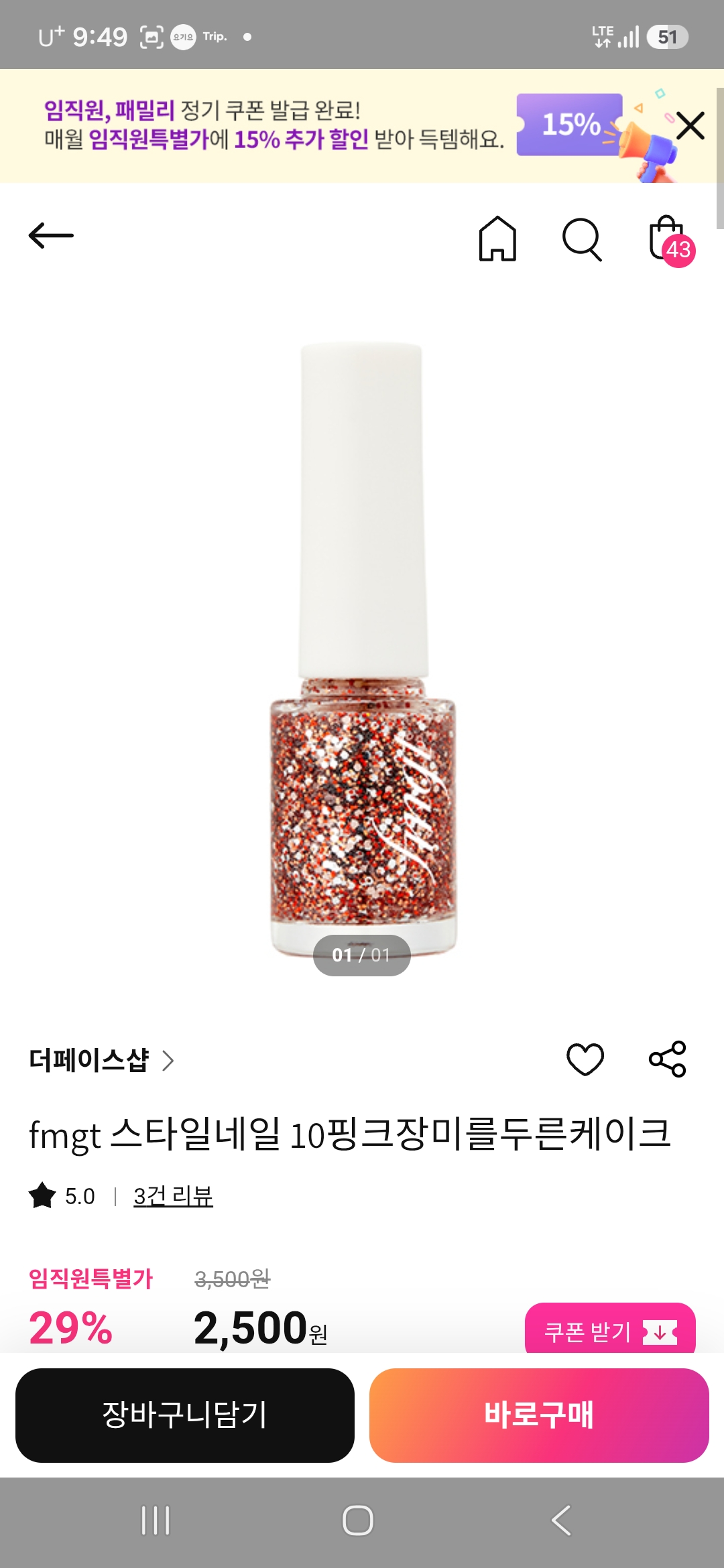Screen dimensions: 724x1568
Task: Add this nail polish to wishlist
Action: [585, 1059]
